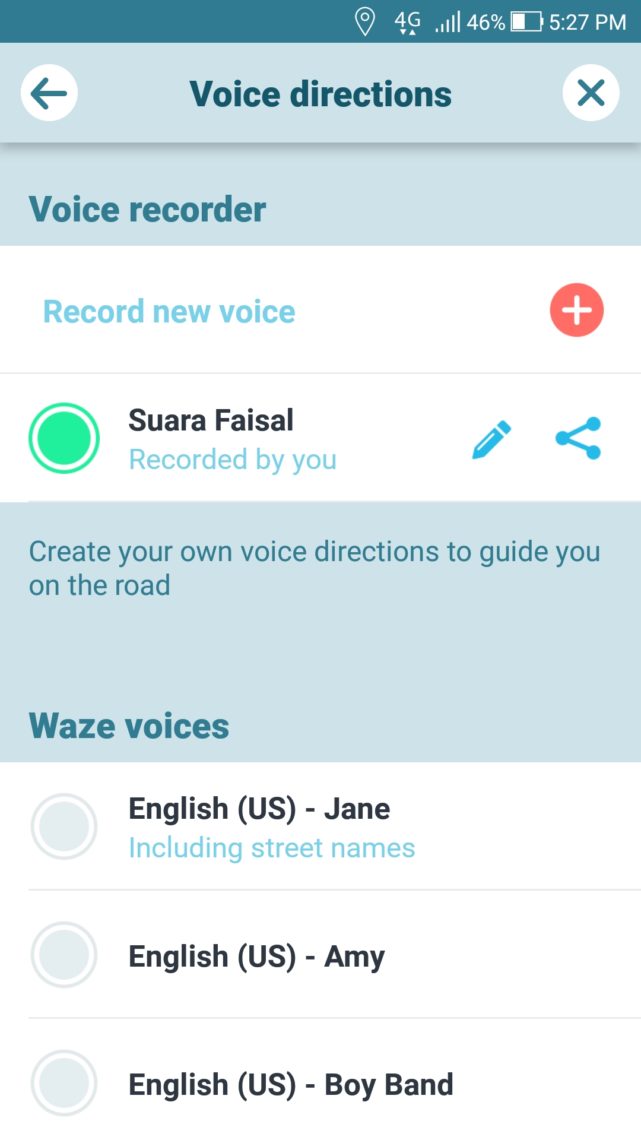
Task: Close the Voice directions screen
Action: tap(591, 94)
